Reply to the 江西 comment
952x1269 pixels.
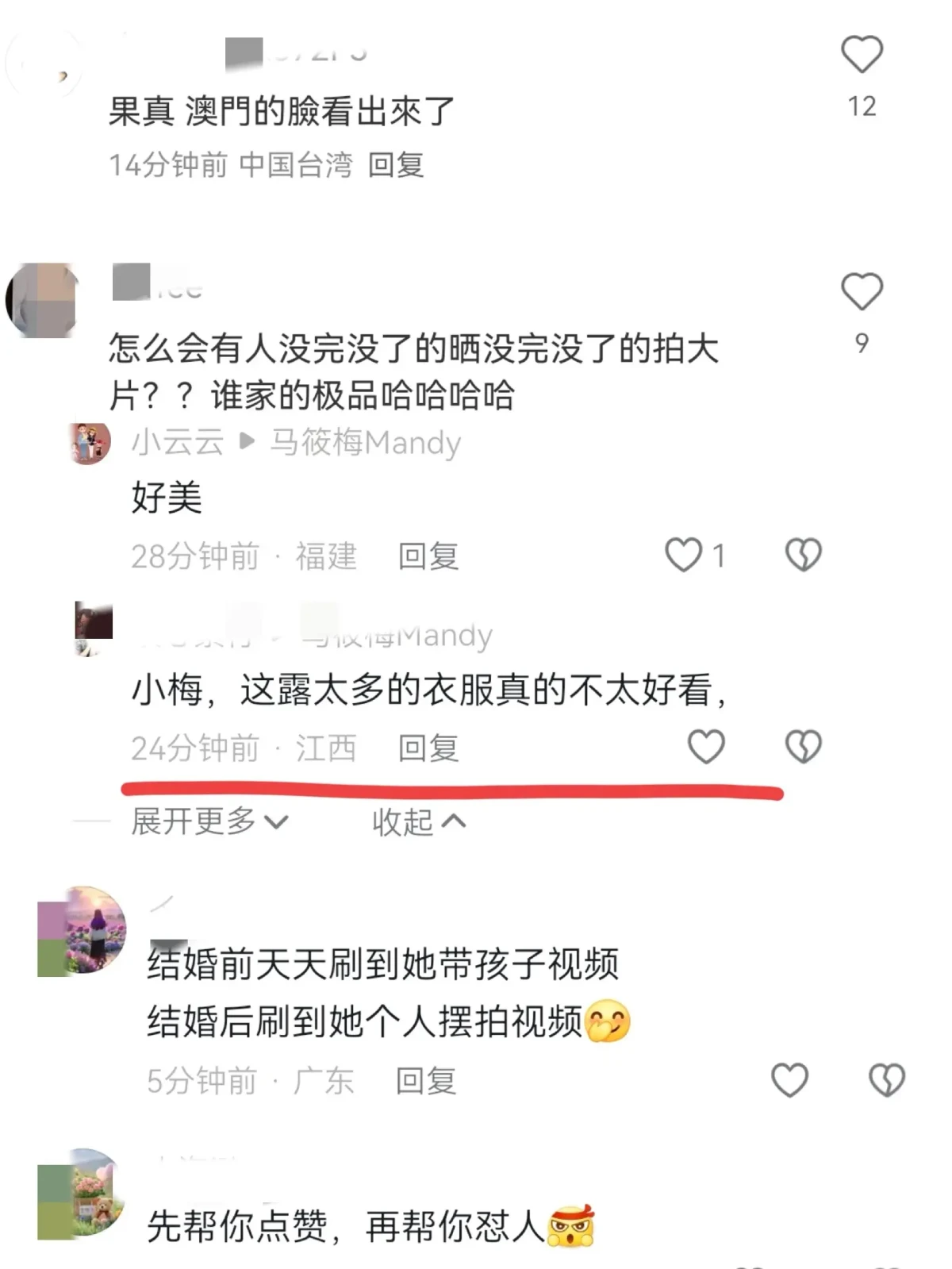click(428, 748)
